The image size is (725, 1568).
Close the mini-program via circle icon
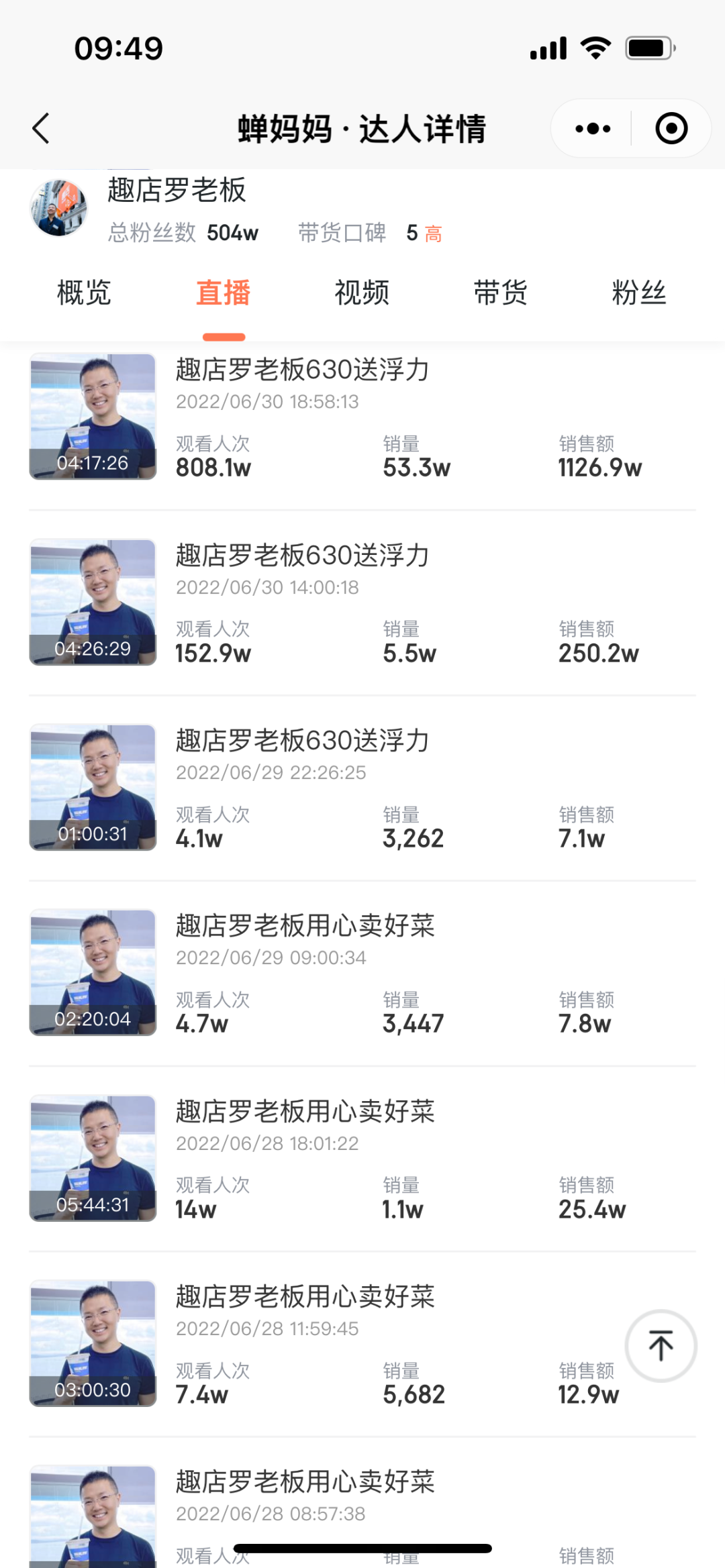pyautogui.click(x=671, y=128)
